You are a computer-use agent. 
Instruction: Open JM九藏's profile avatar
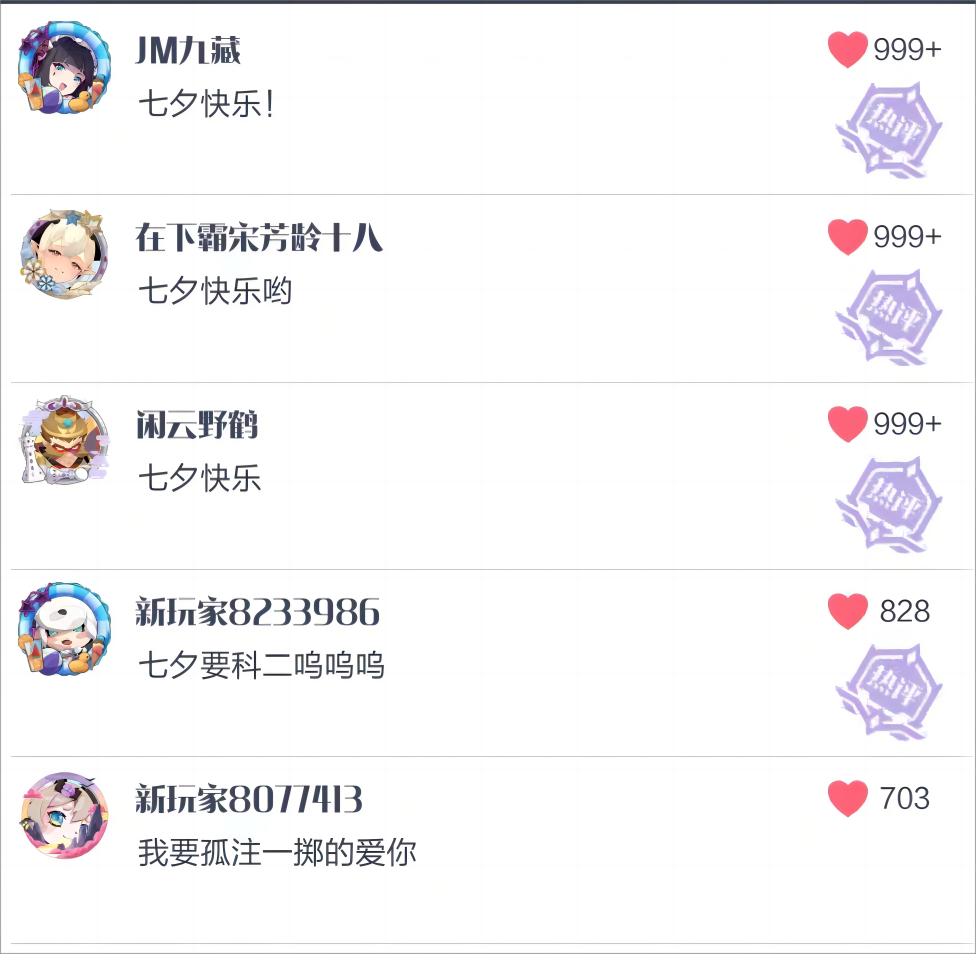64,67
